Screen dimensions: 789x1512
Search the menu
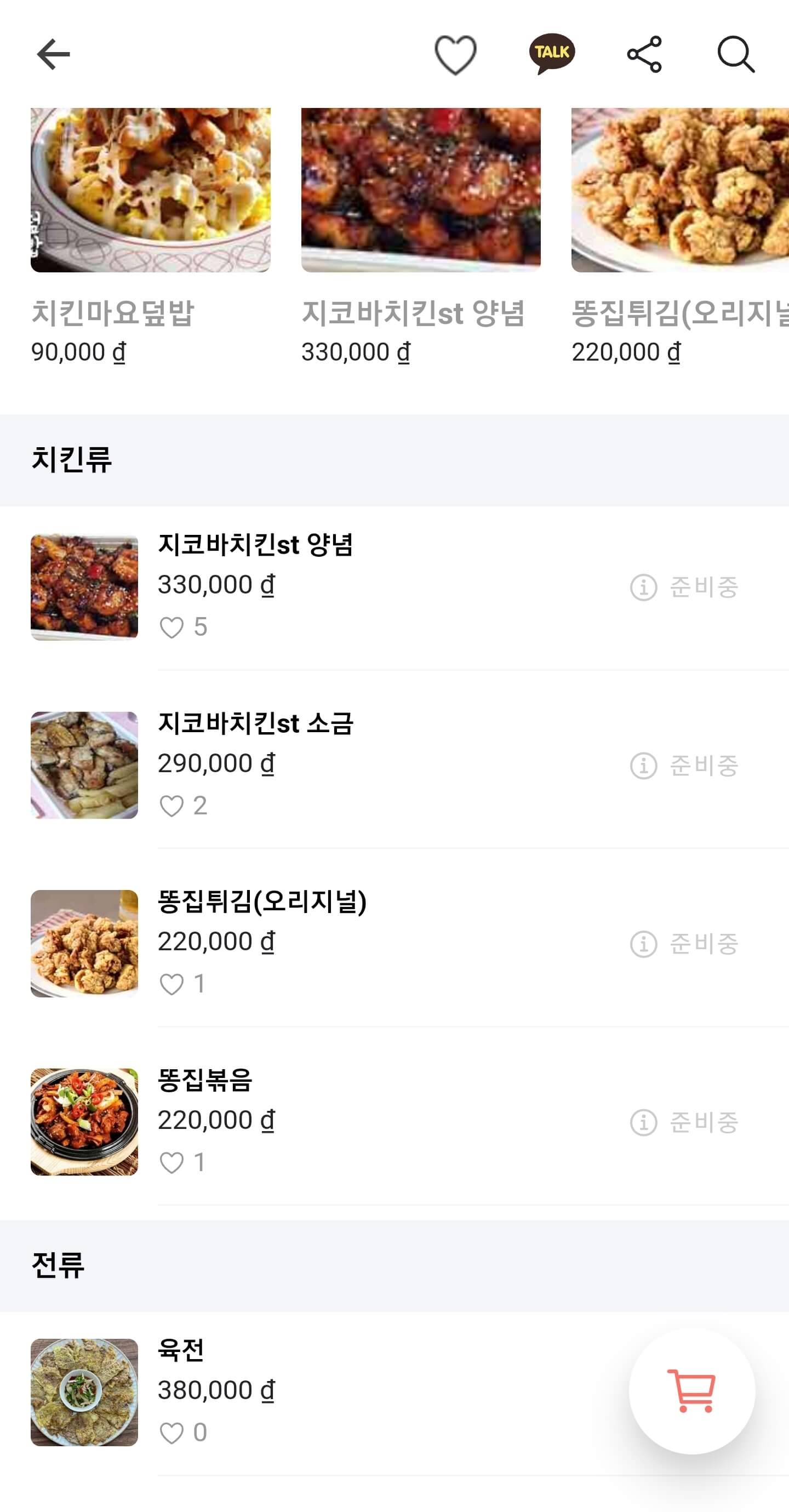[x=735, y=55]
